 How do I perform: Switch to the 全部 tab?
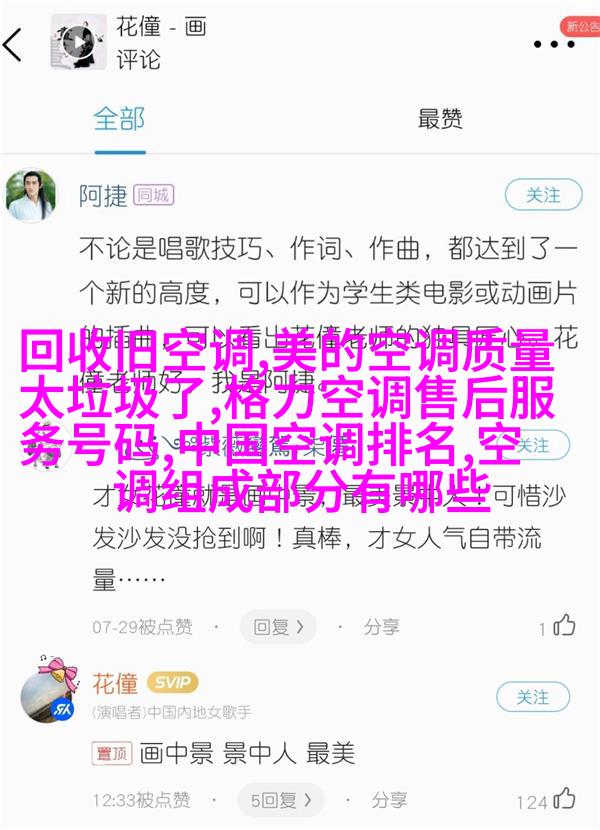pos(120,119)
